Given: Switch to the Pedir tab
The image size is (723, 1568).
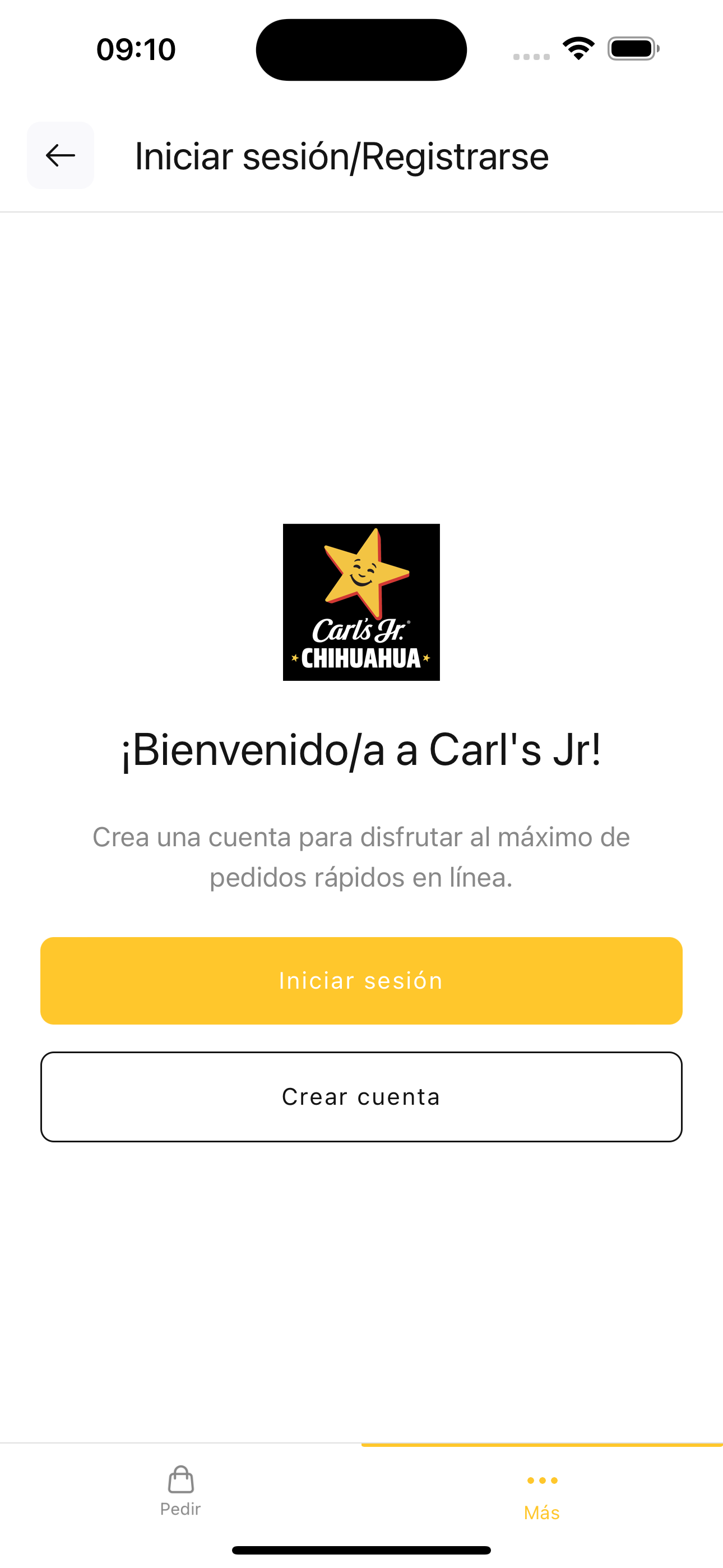Looking at the screenshot, I should (x=180, y=1491).
